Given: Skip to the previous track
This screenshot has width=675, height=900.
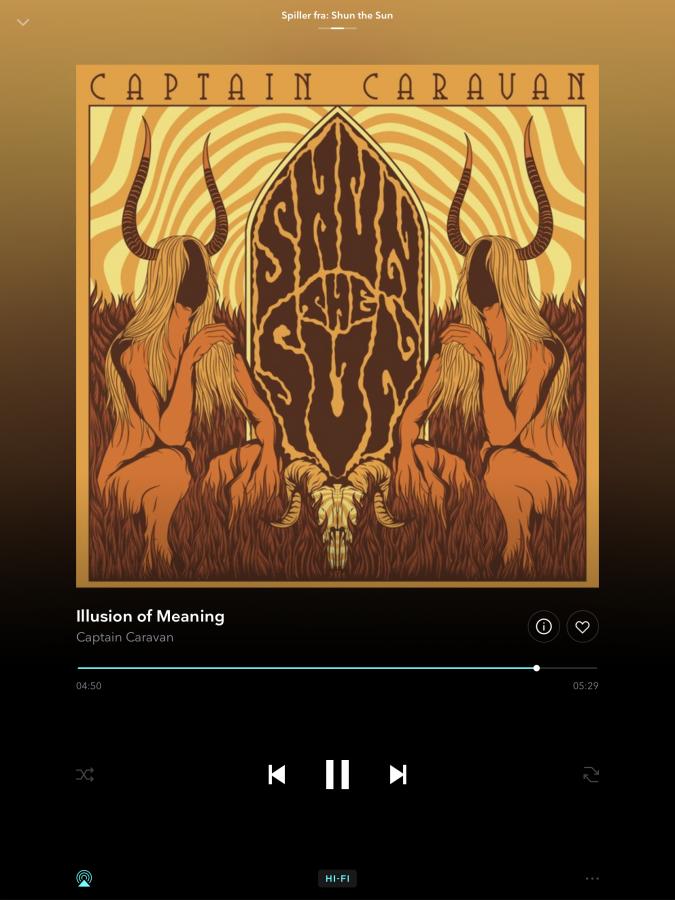Looking at the screenshot, I should pos(277,774).
